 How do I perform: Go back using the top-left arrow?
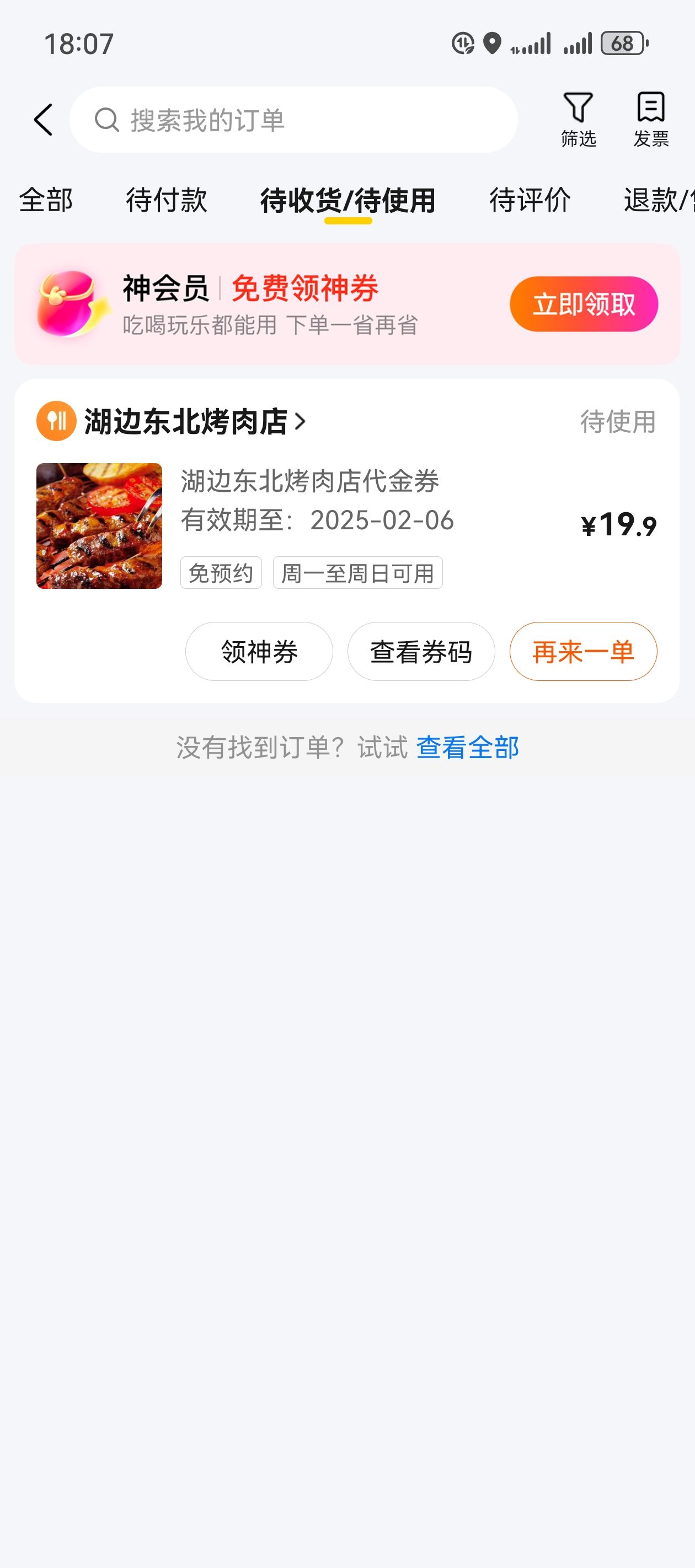pos(43,119)
